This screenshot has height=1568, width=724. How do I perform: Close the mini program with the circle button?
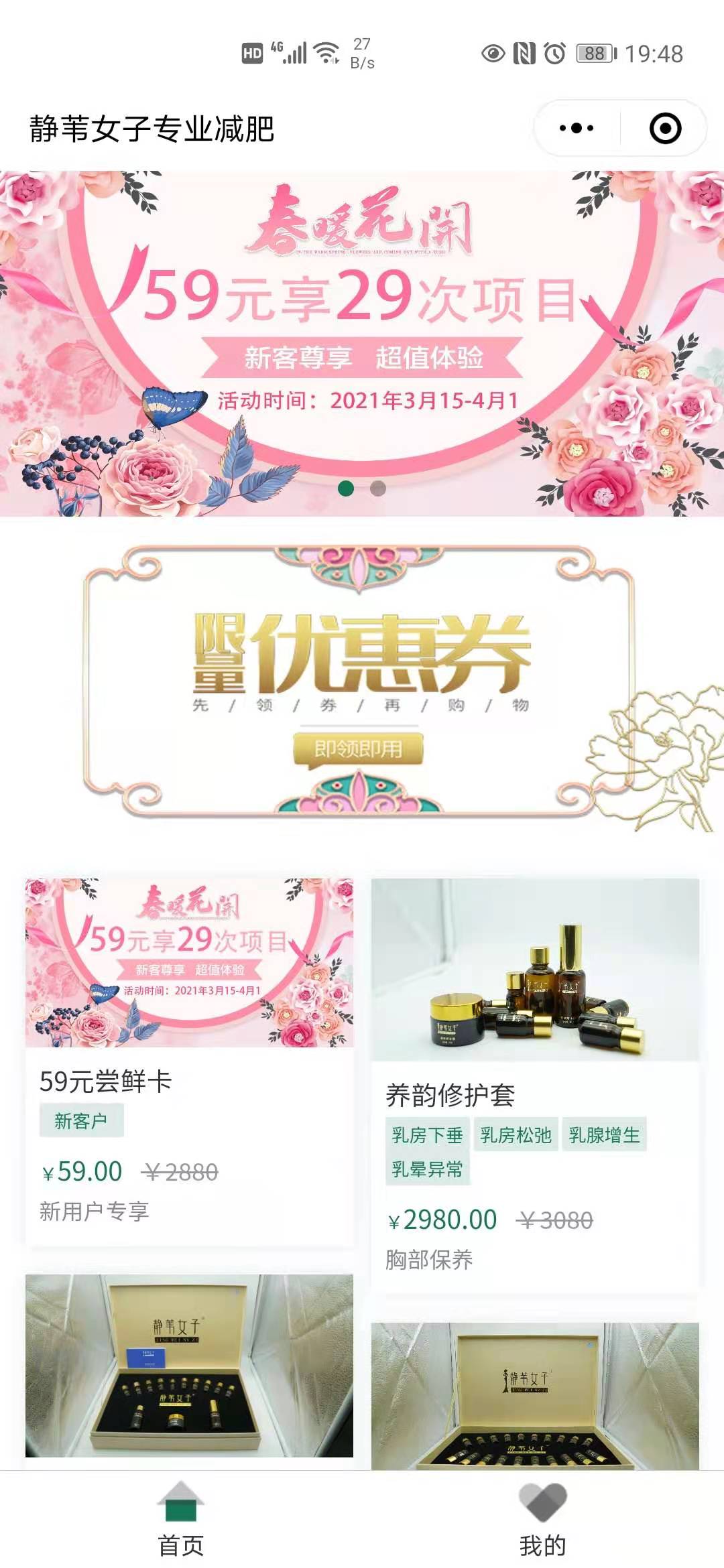click(665, 128)
